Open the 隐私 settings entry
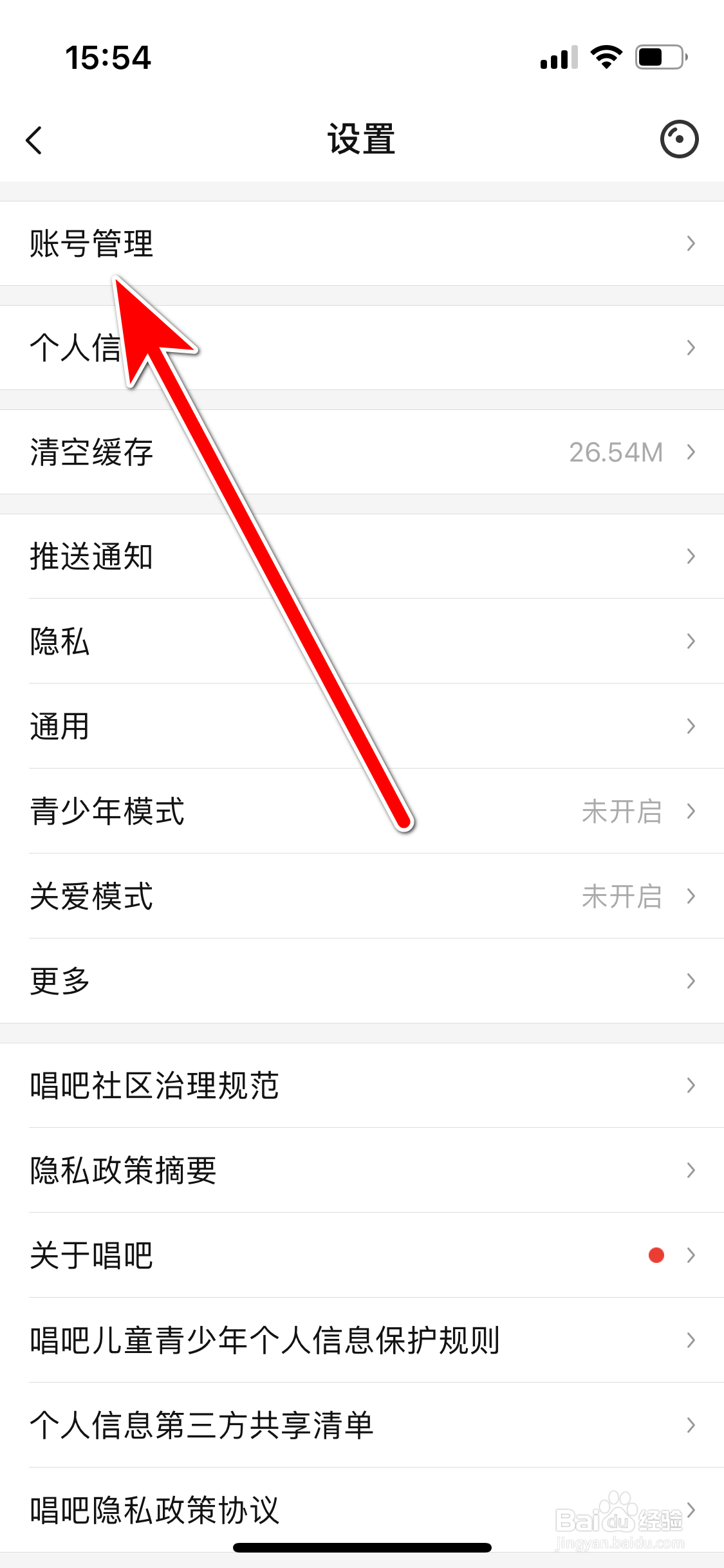 (360, 642)
